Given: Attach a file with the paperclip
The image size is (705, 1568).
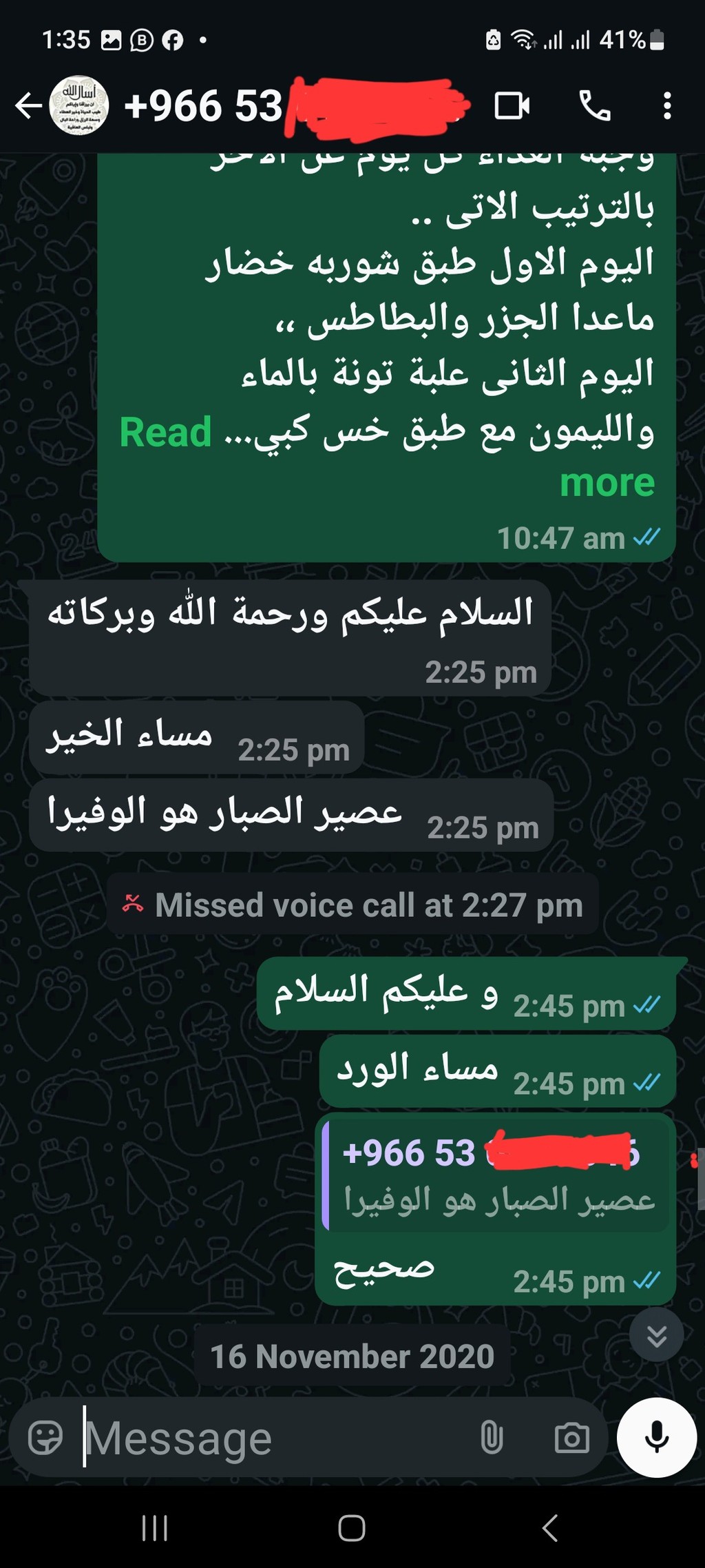Looking at the screenshot, I should coord(492,1438).
